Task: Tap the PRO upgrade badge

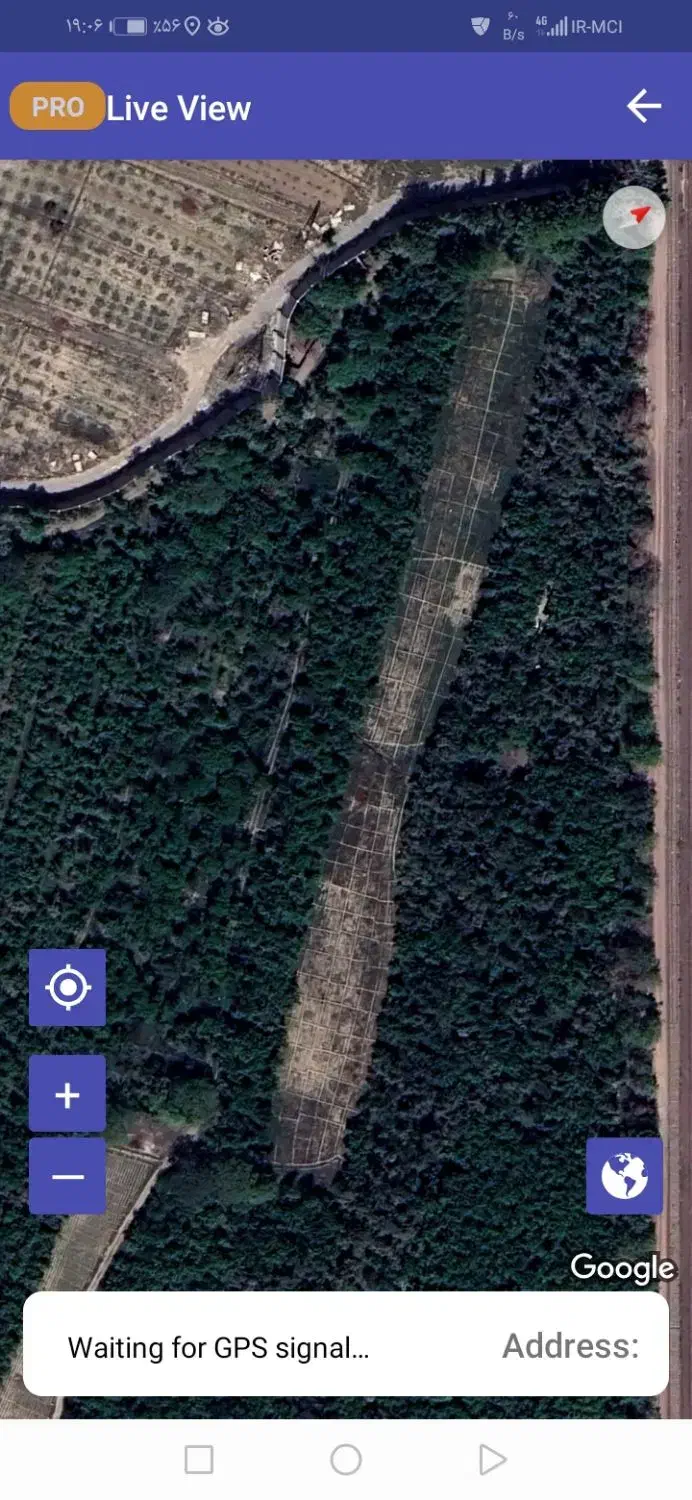Action: (57, 107)
